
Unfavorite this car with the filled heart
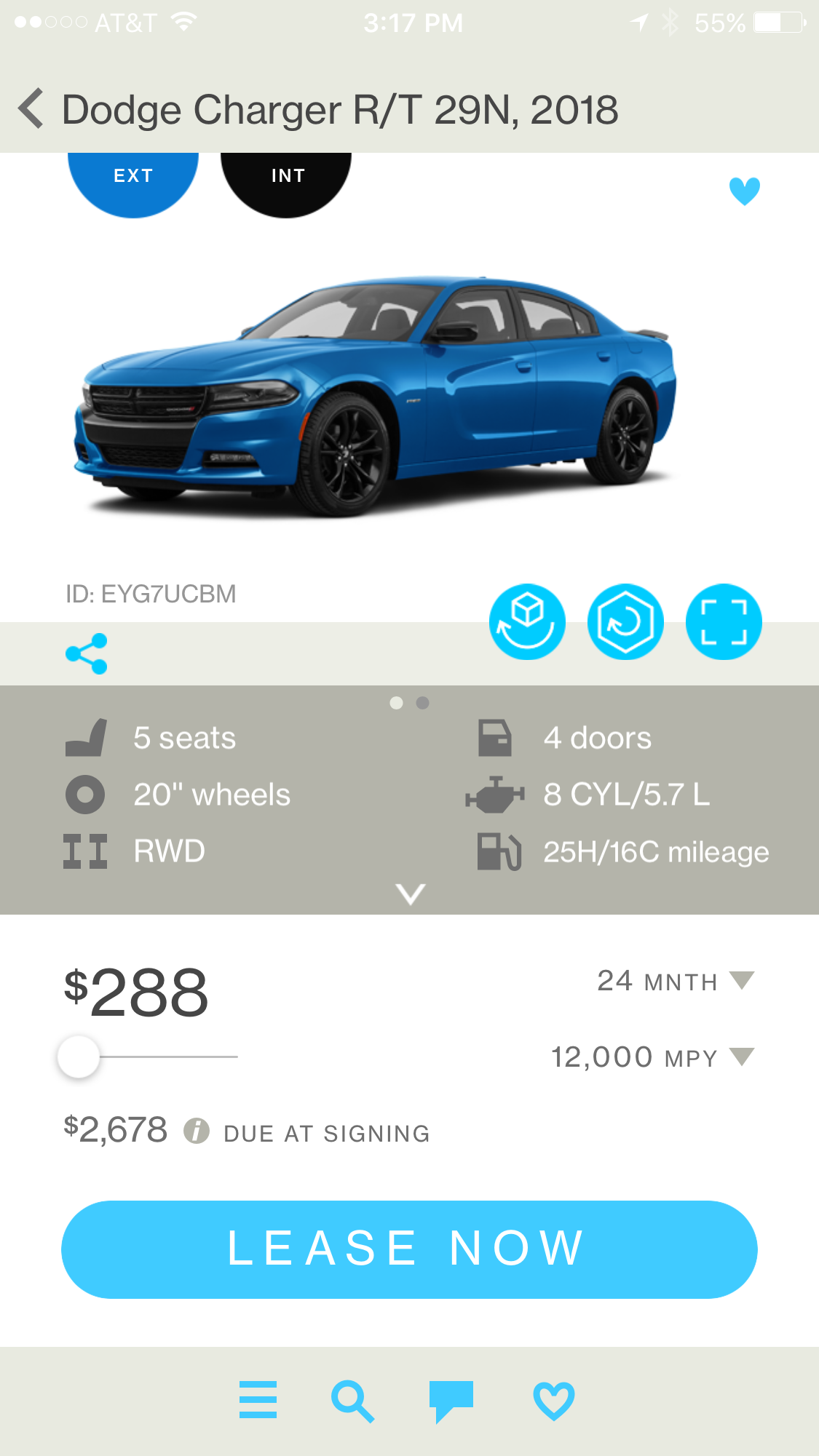pyautogui.click(x=745, y=191)
